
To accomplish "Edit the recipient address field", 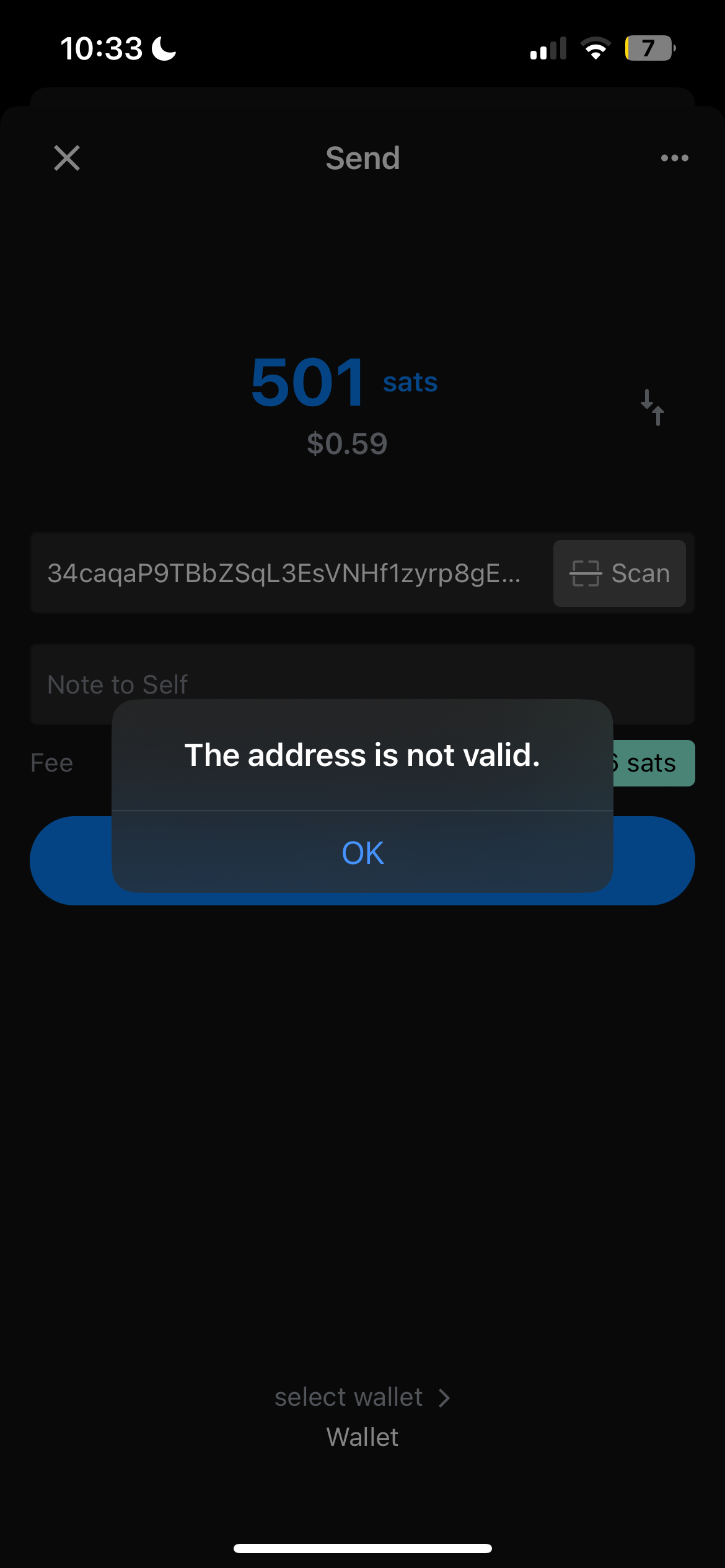I will [291, 573].
